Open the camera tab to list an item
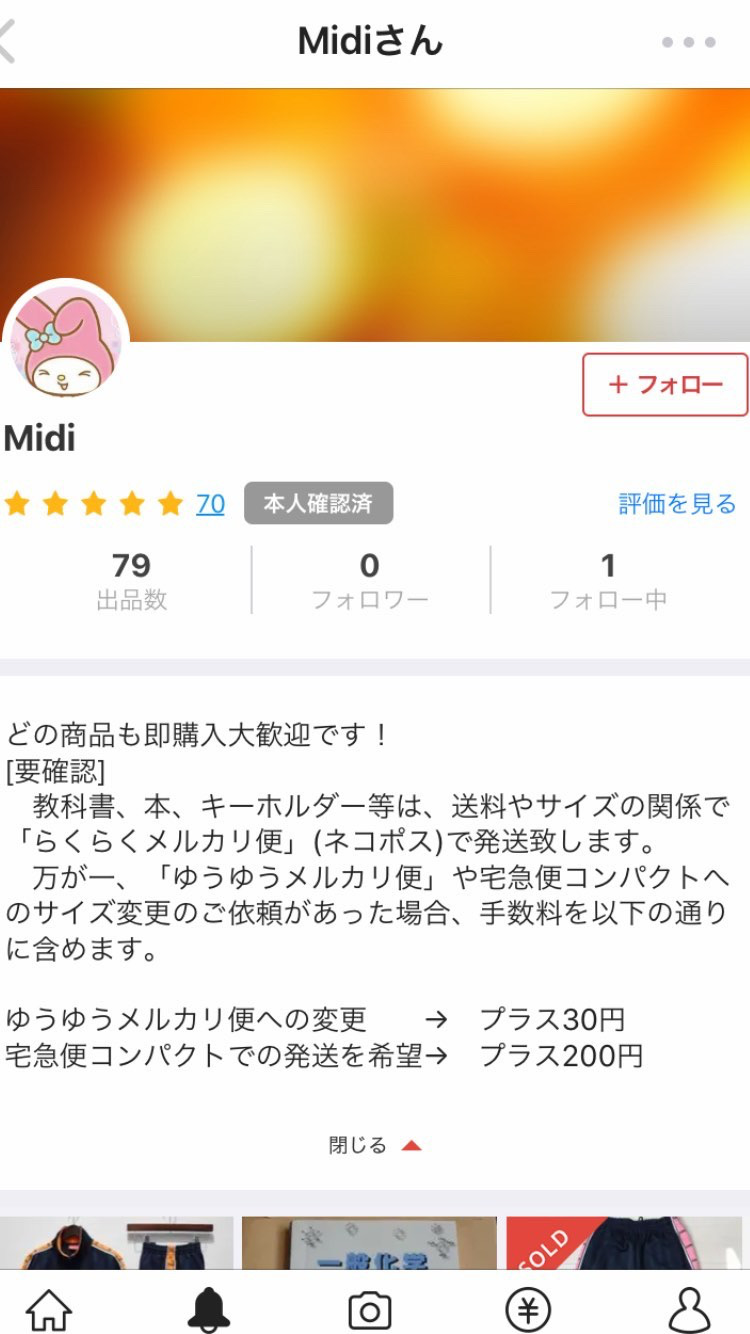The height and width of the screenshot is (1334, 750). pyautogui.click(x=369, y=1308)
